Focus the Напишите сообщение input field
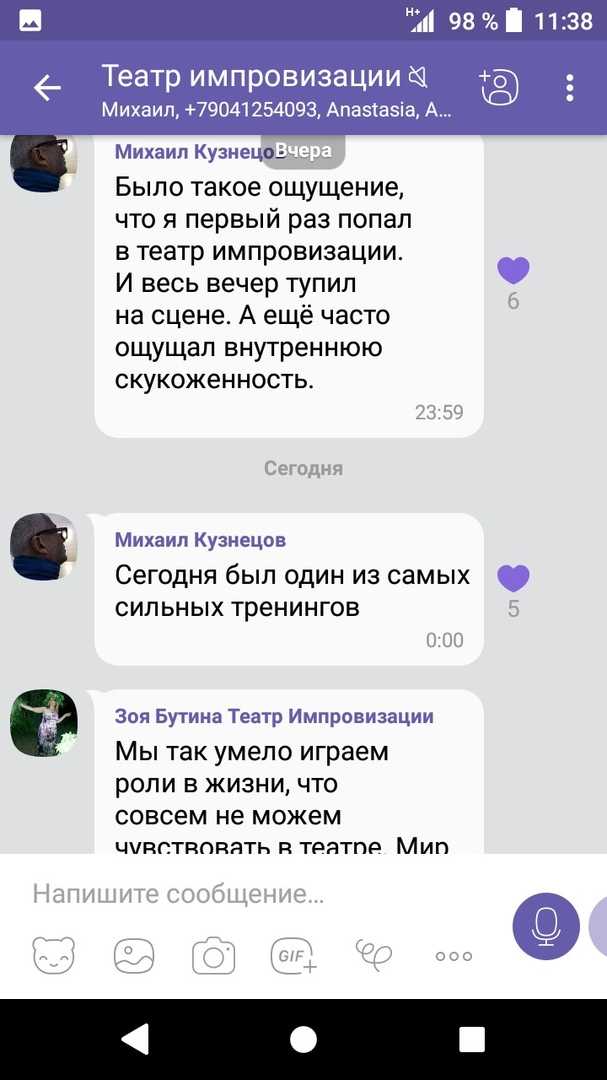Viewport: 607px width, 1080px height. click(x=262, y=894)
